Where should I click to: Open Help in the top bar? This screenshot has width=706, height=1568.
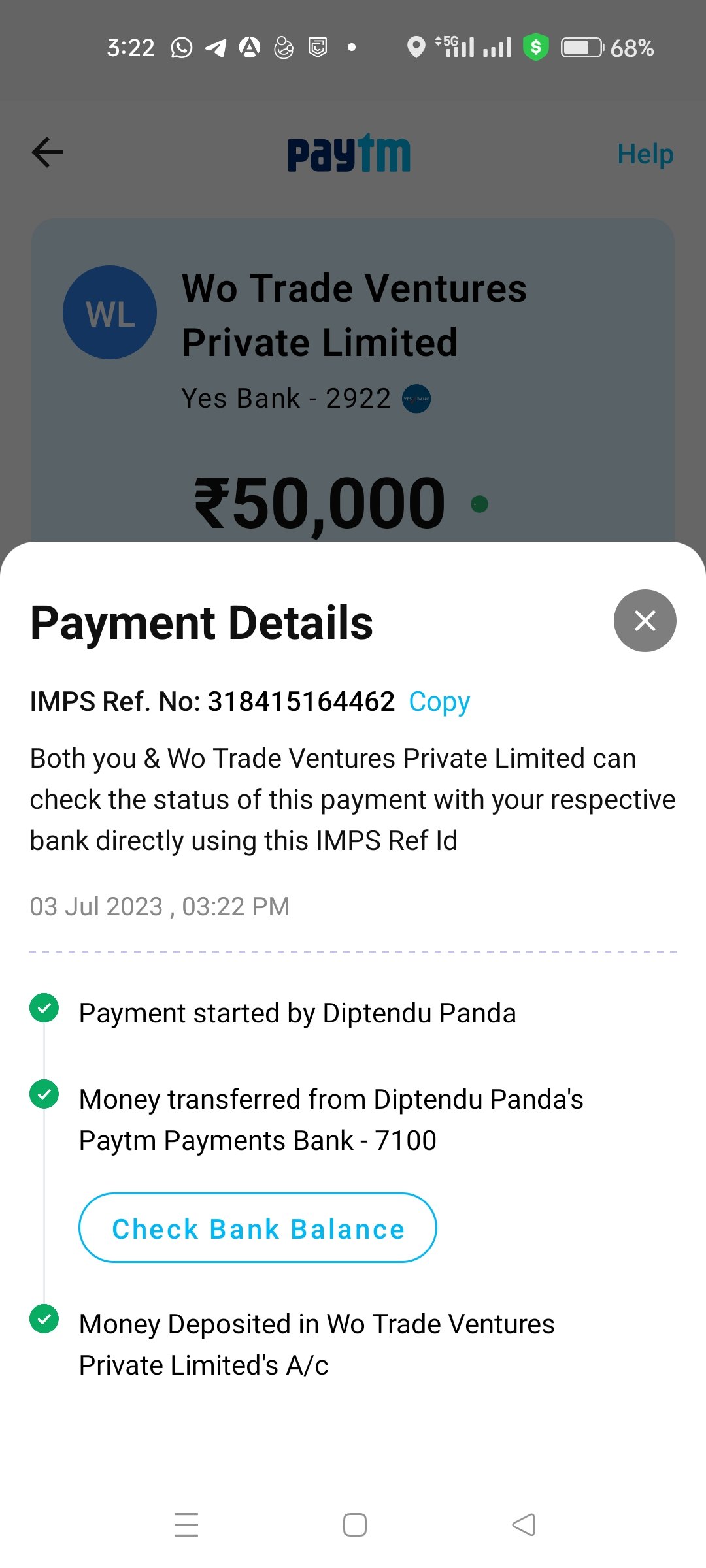click(x=645, y=154)
